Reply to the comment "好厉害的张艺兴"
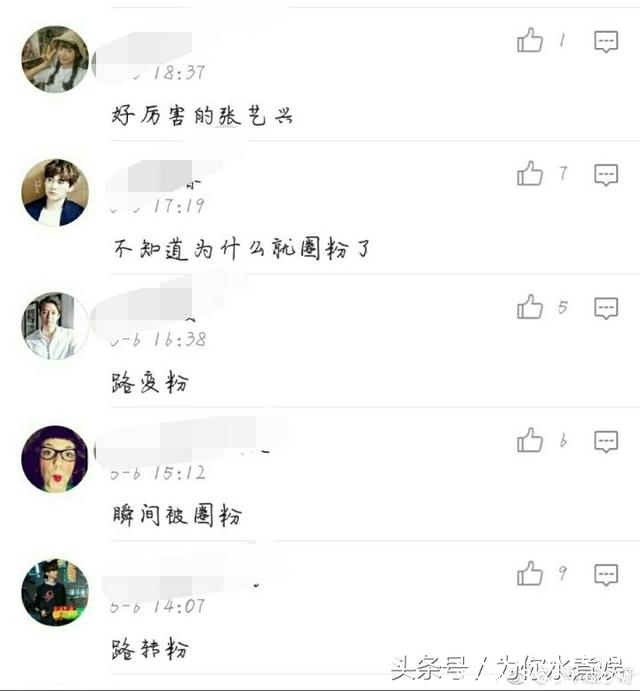This screenshot has width=640, height=691. click(x=606, y=41)
